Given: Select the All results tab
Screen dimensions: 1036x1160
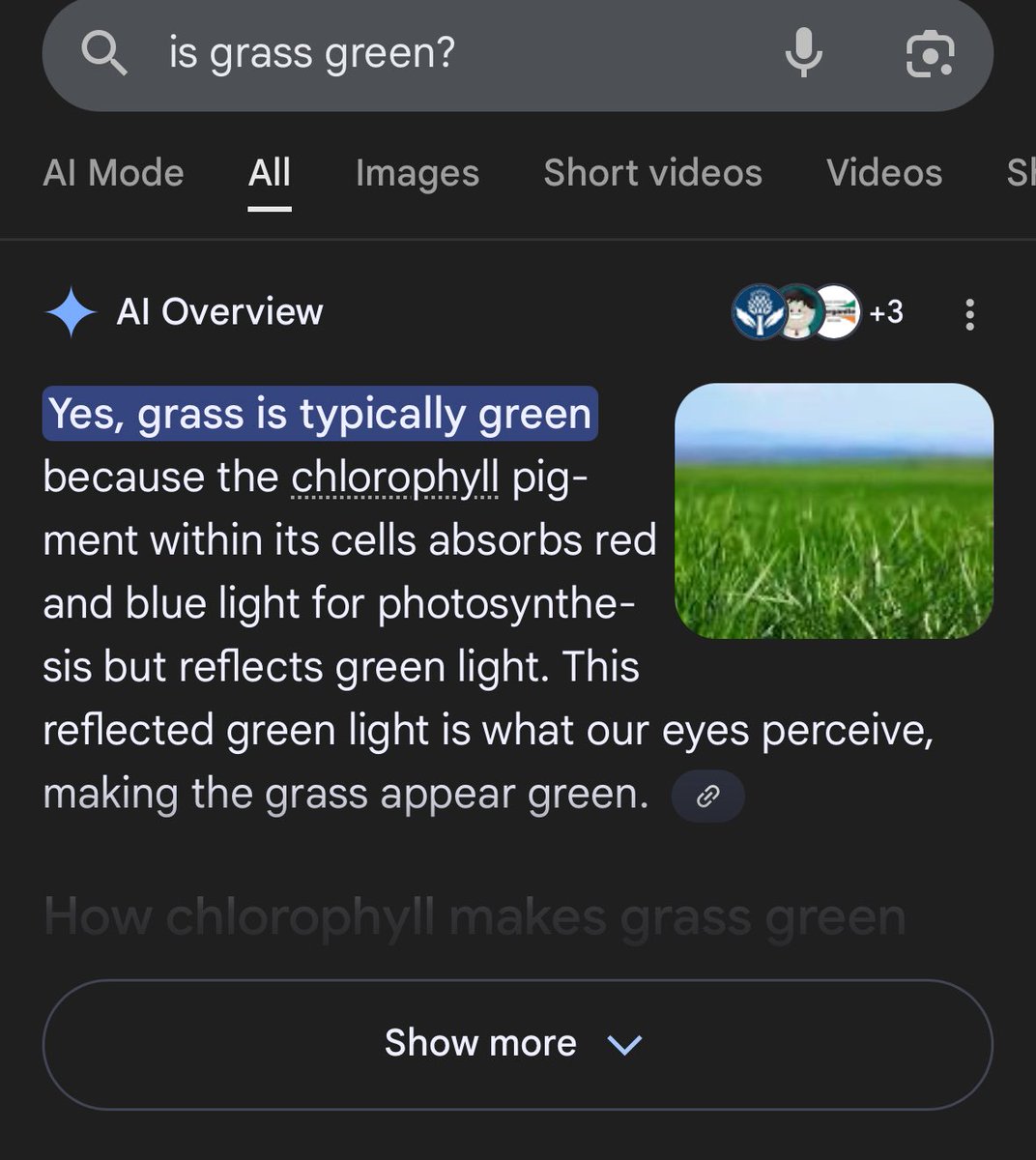Looking at the screenshot, I should click(x=269, y=173).
